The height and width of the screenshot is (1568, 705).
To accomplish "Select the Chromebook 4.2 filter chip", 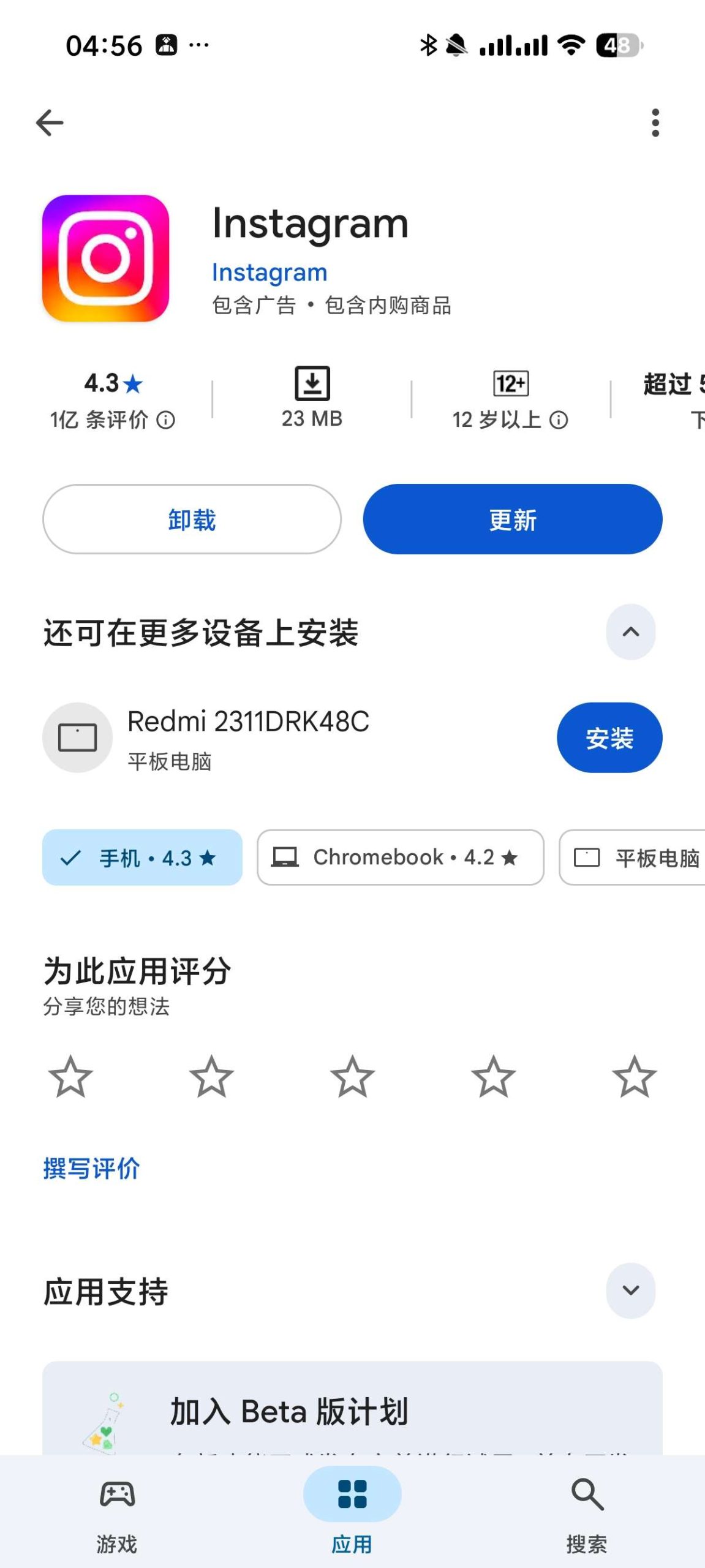I will (399, 858).
